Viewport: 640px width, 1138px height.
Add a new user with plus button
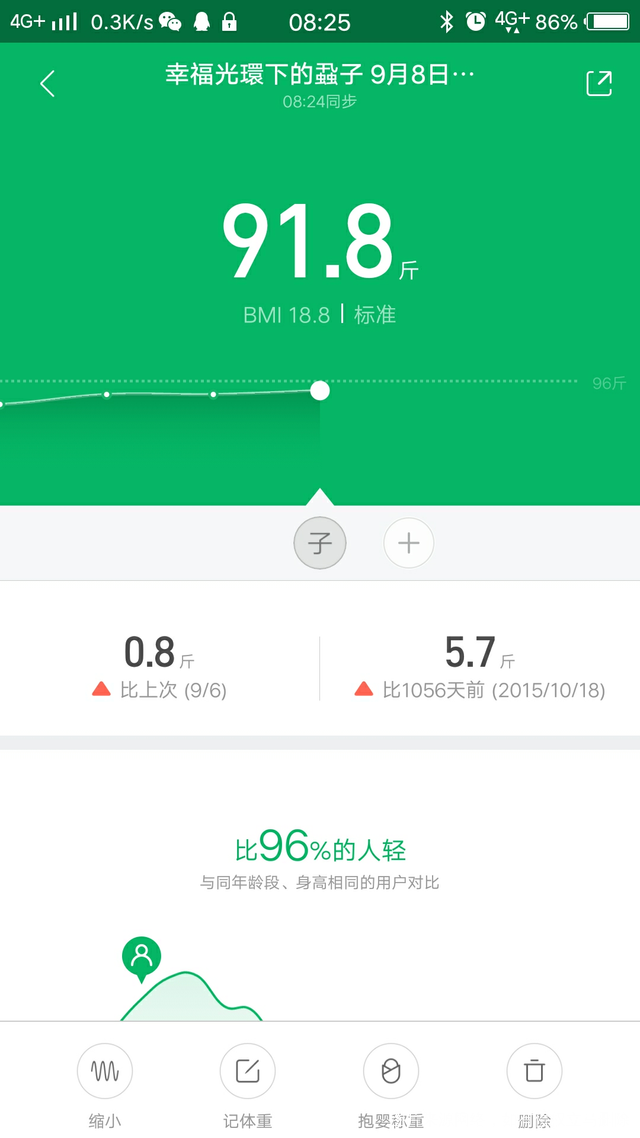408,544
